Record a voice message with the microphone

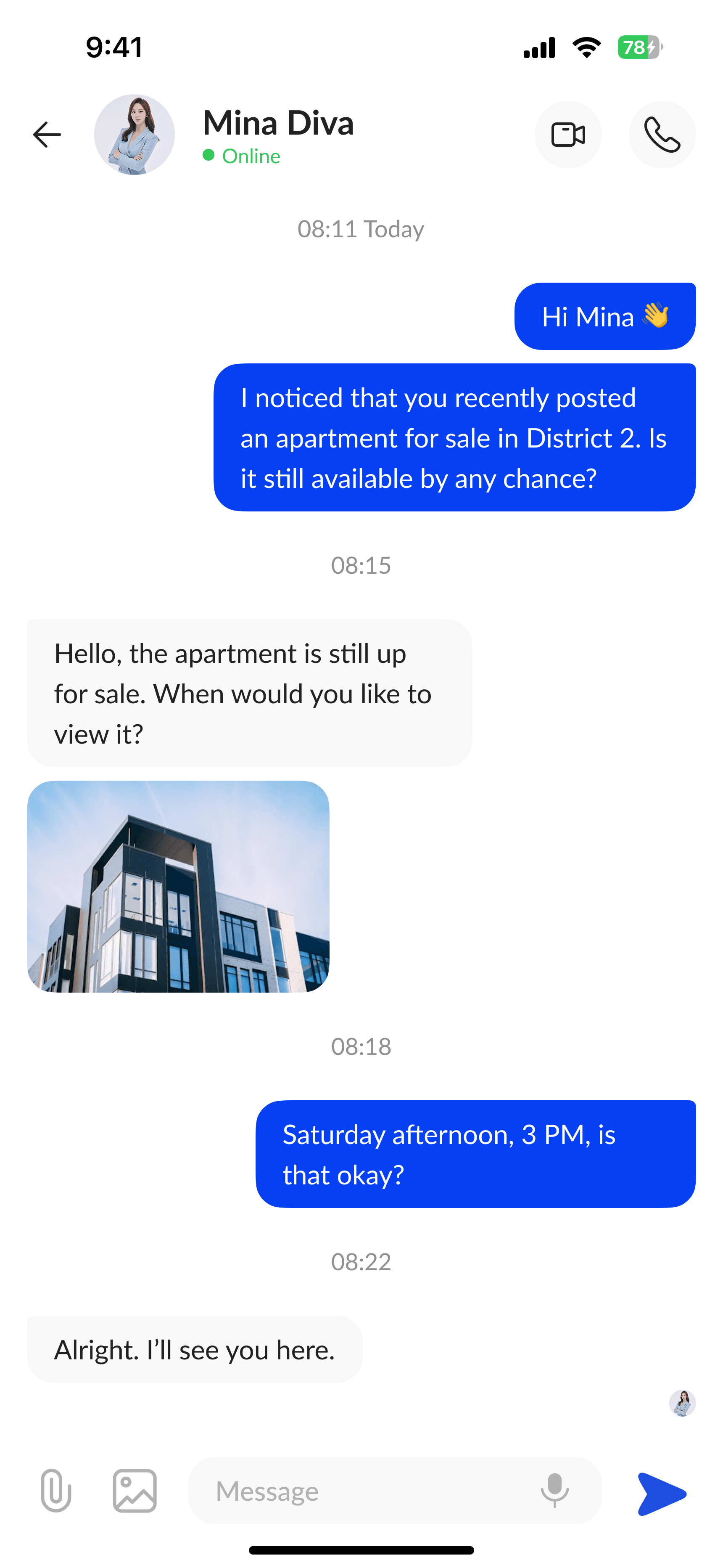click(554, 1490)
